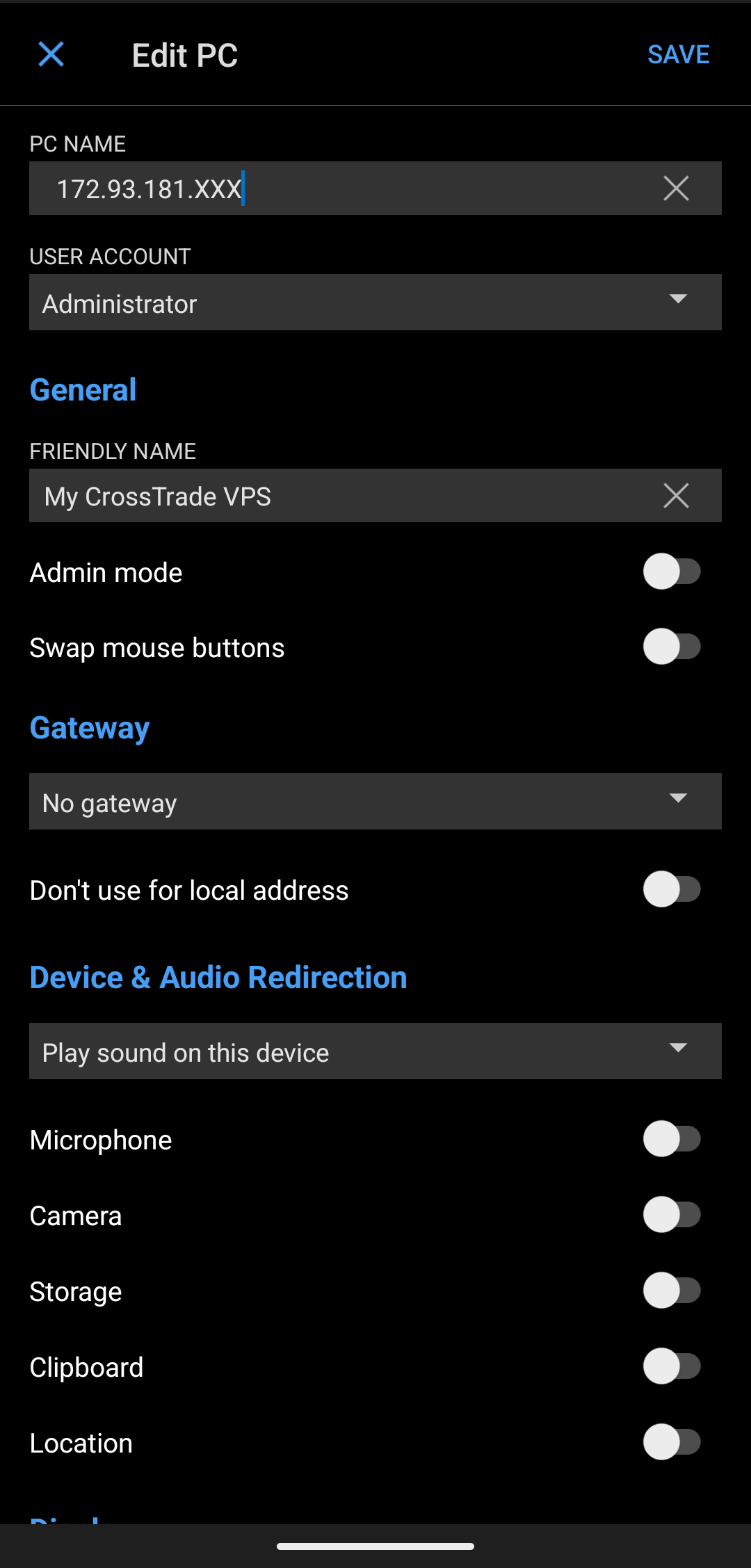Viewport: 751px width, 1568px height.
Task: Enable Microphone redirection
Action: [x=671, y=1139]
